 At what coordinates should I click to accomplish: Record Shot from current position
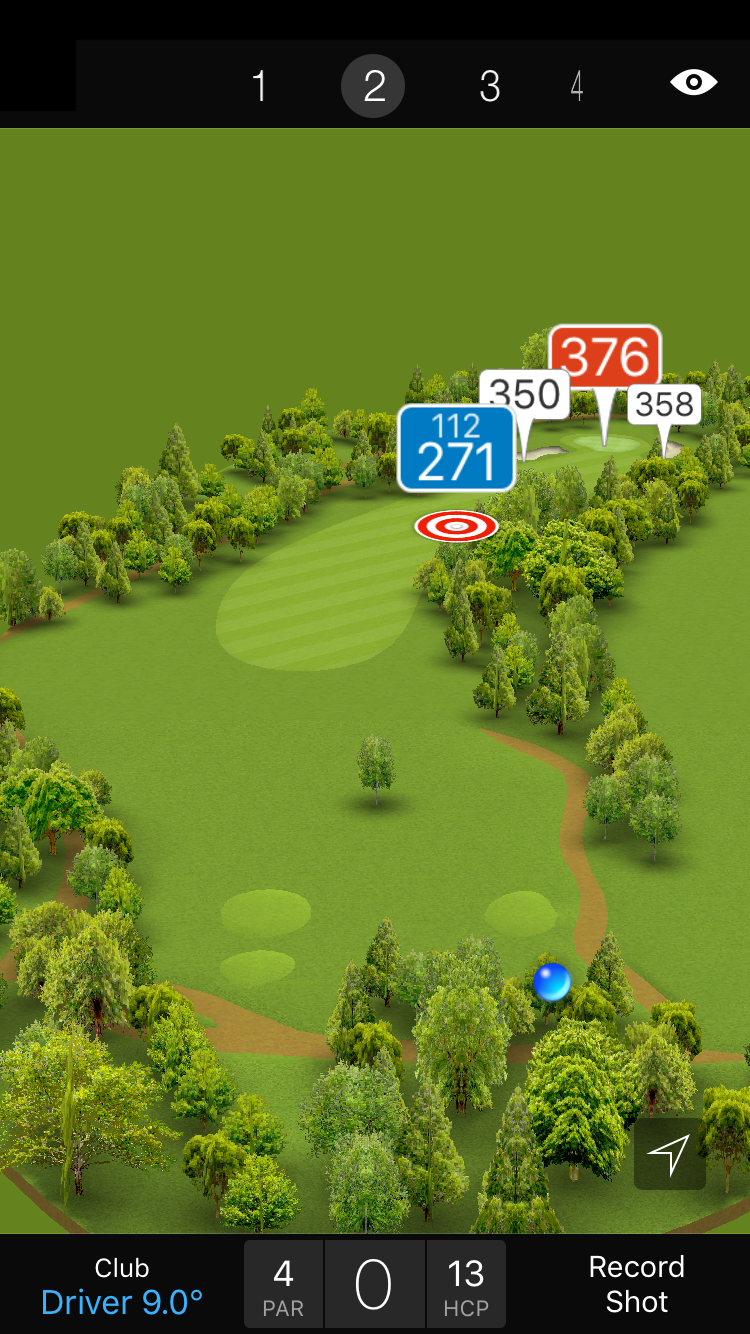[636, 1285]
